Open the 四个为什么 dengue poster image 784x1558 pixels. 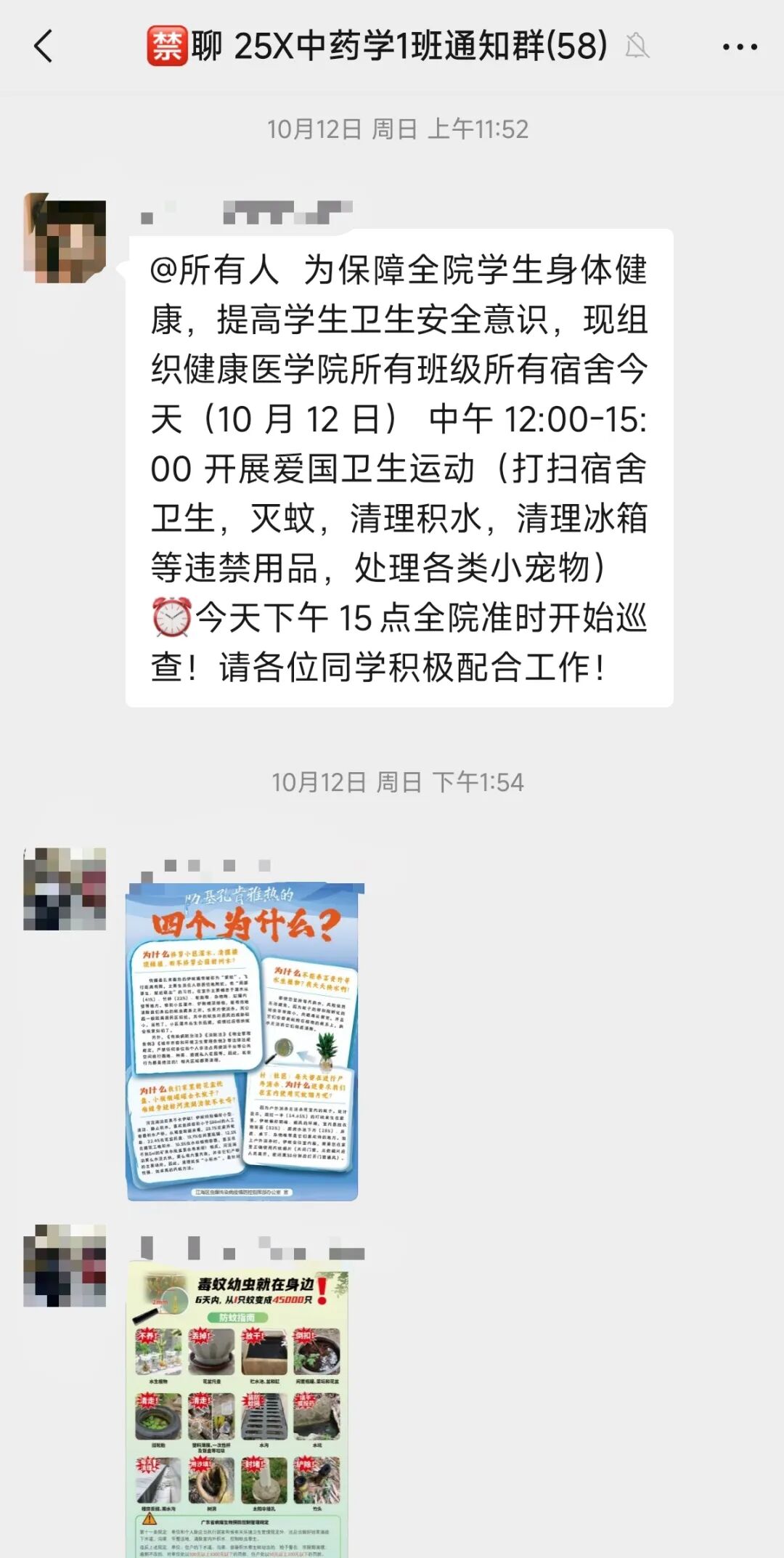pyautogui.click(x=244, y=1042)
